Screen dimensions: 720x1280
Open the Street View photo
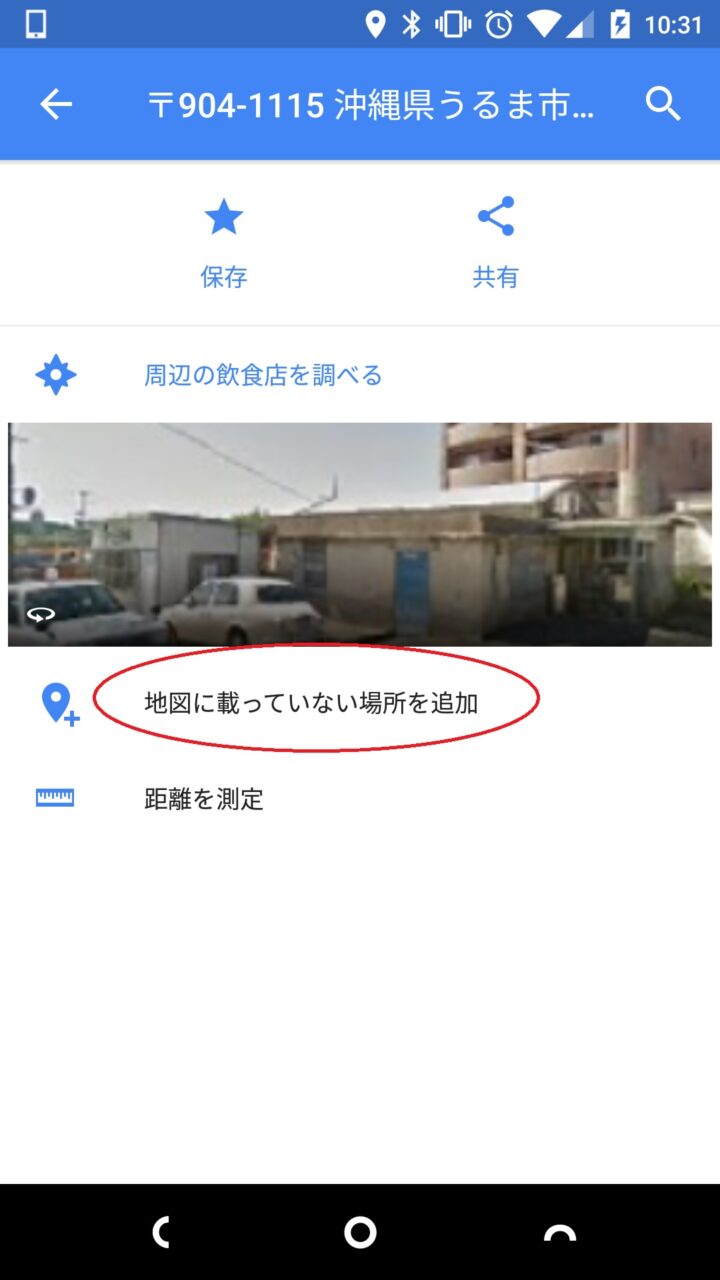tap(360, 534)
